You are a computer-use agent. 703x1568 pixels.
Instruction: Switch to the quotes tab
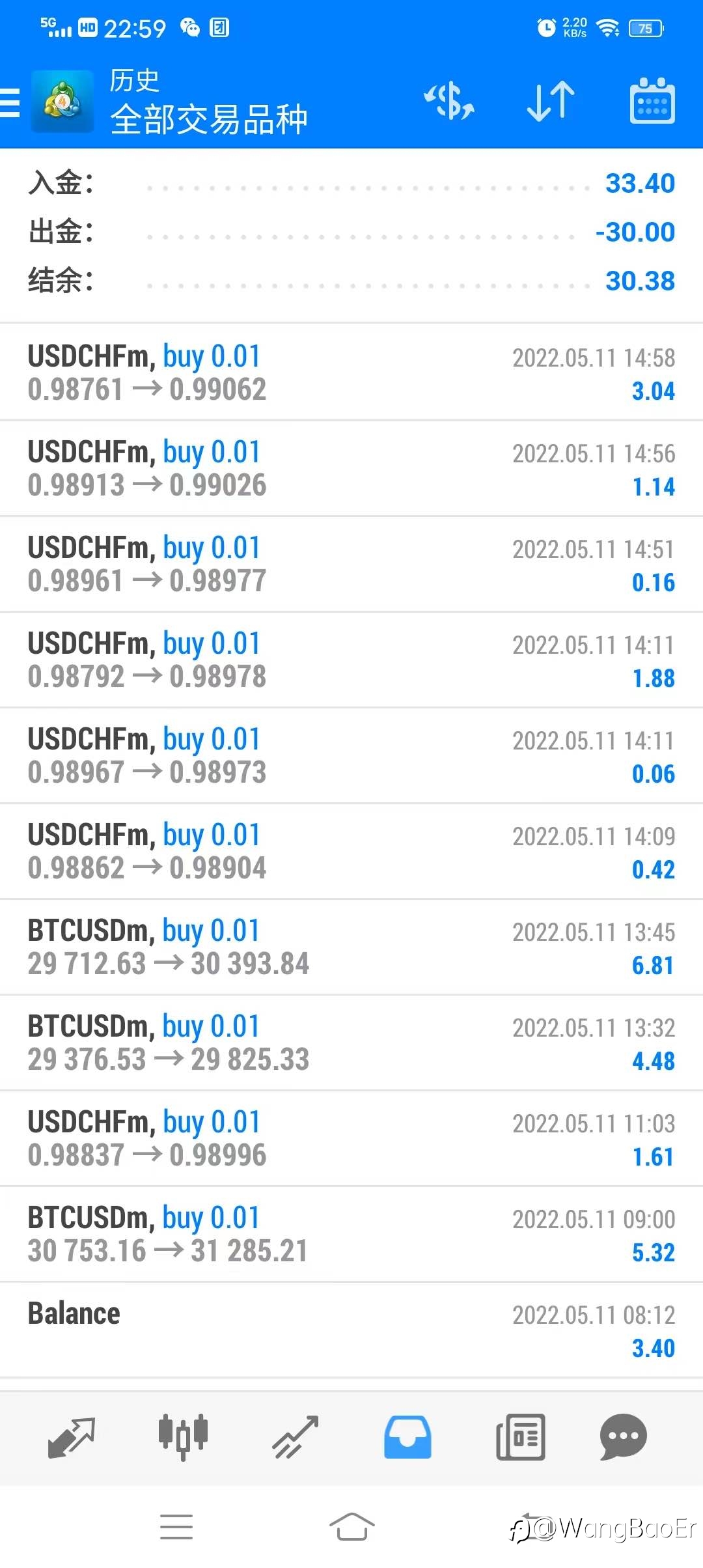click(72, 1437)
